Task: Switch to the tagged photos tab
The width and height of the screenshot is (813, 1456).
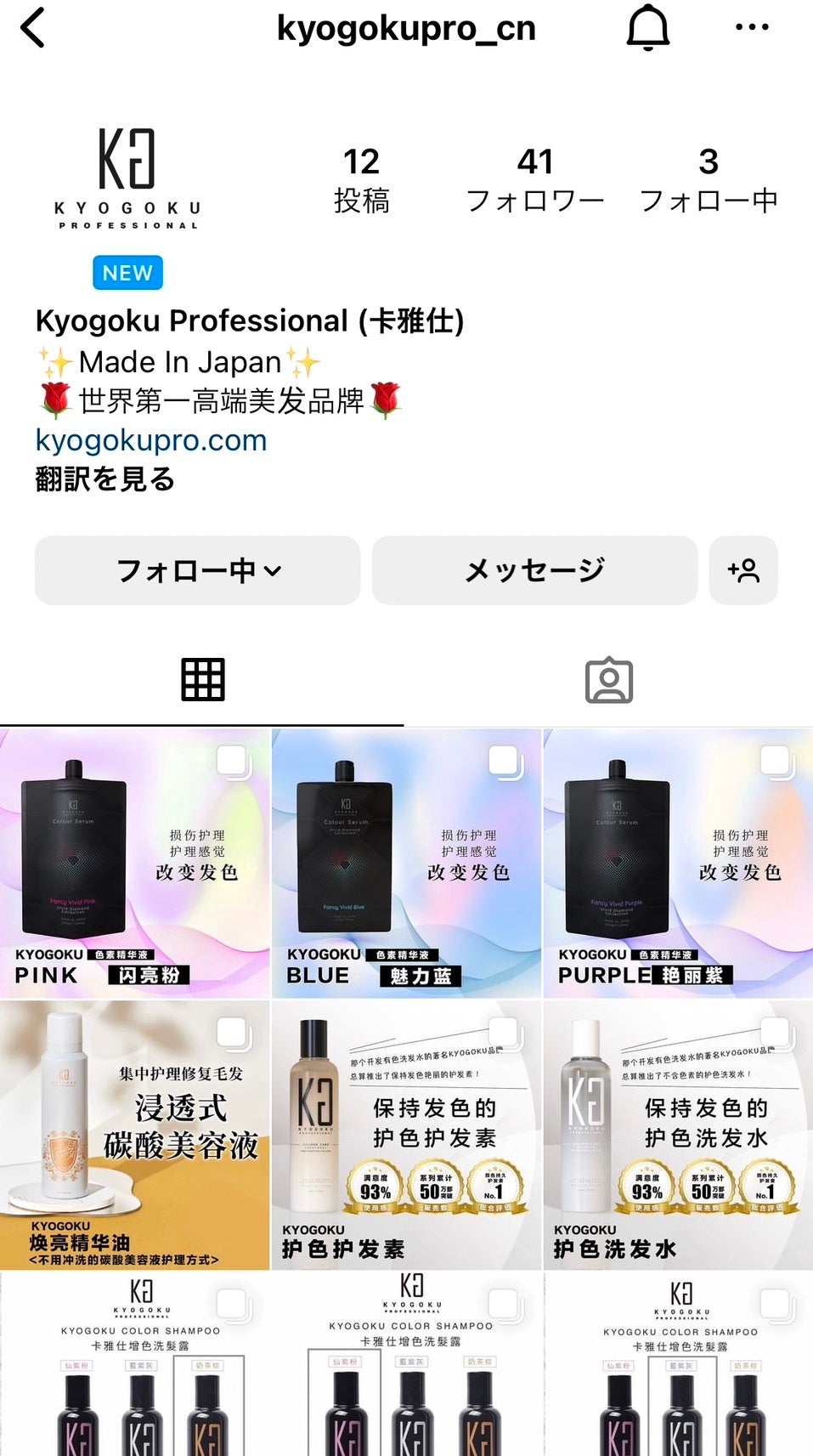Action: (609, 680)
